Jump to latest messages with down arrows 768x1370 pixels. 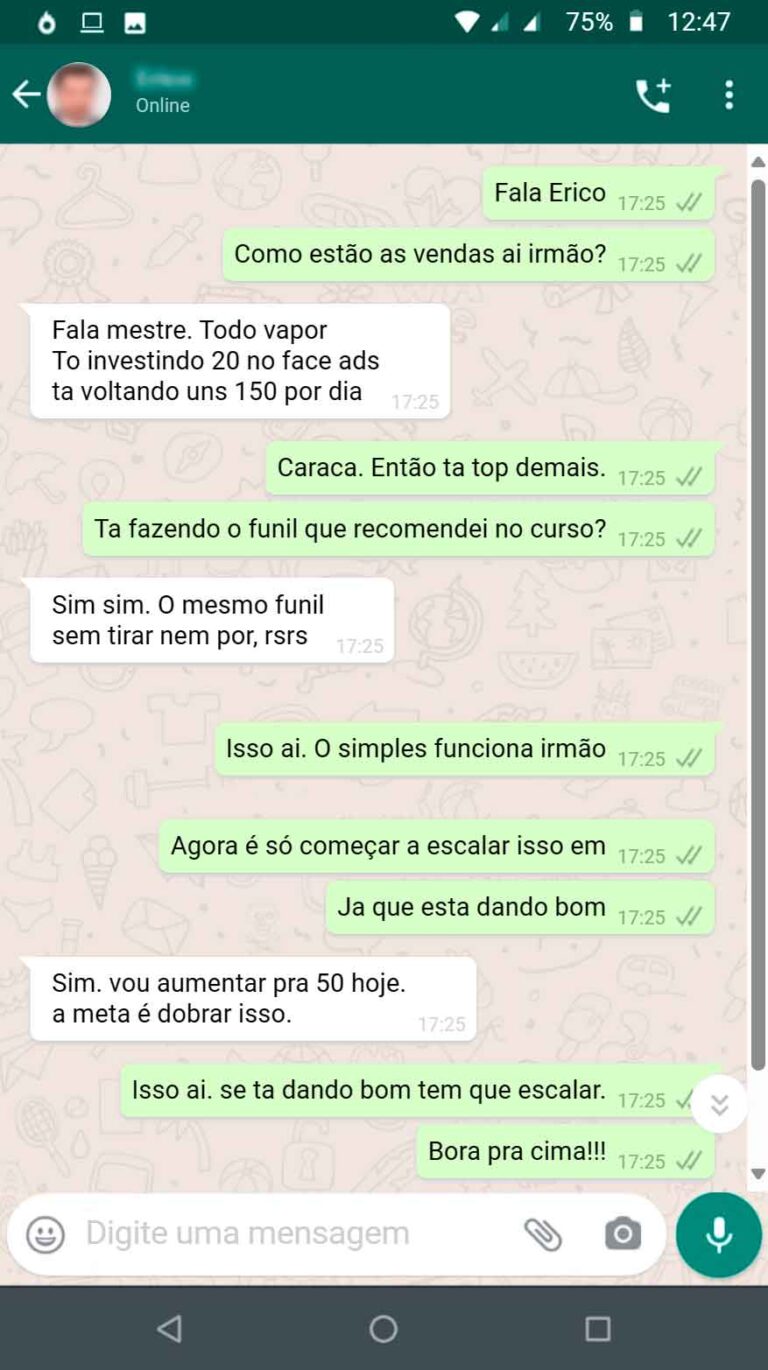[719, 1104]
